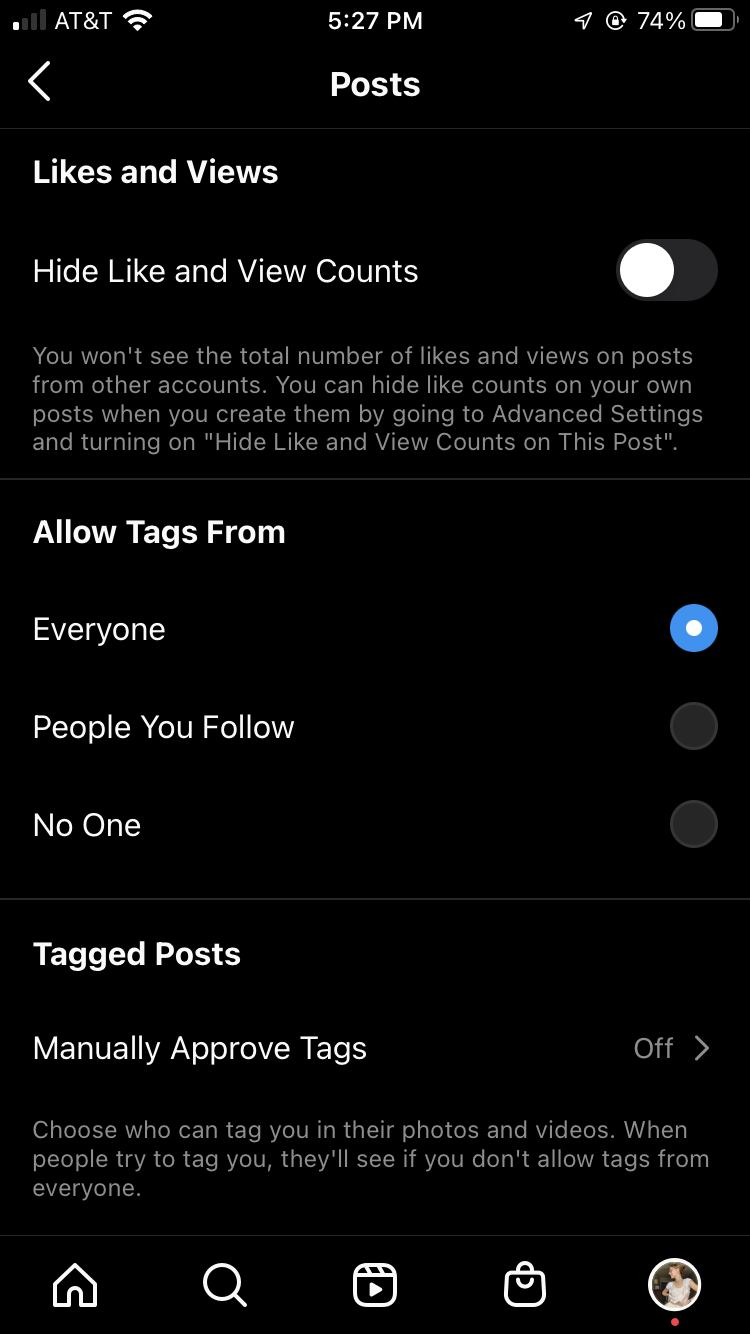Choose People You Follow for tags

(x=693, y=727)
